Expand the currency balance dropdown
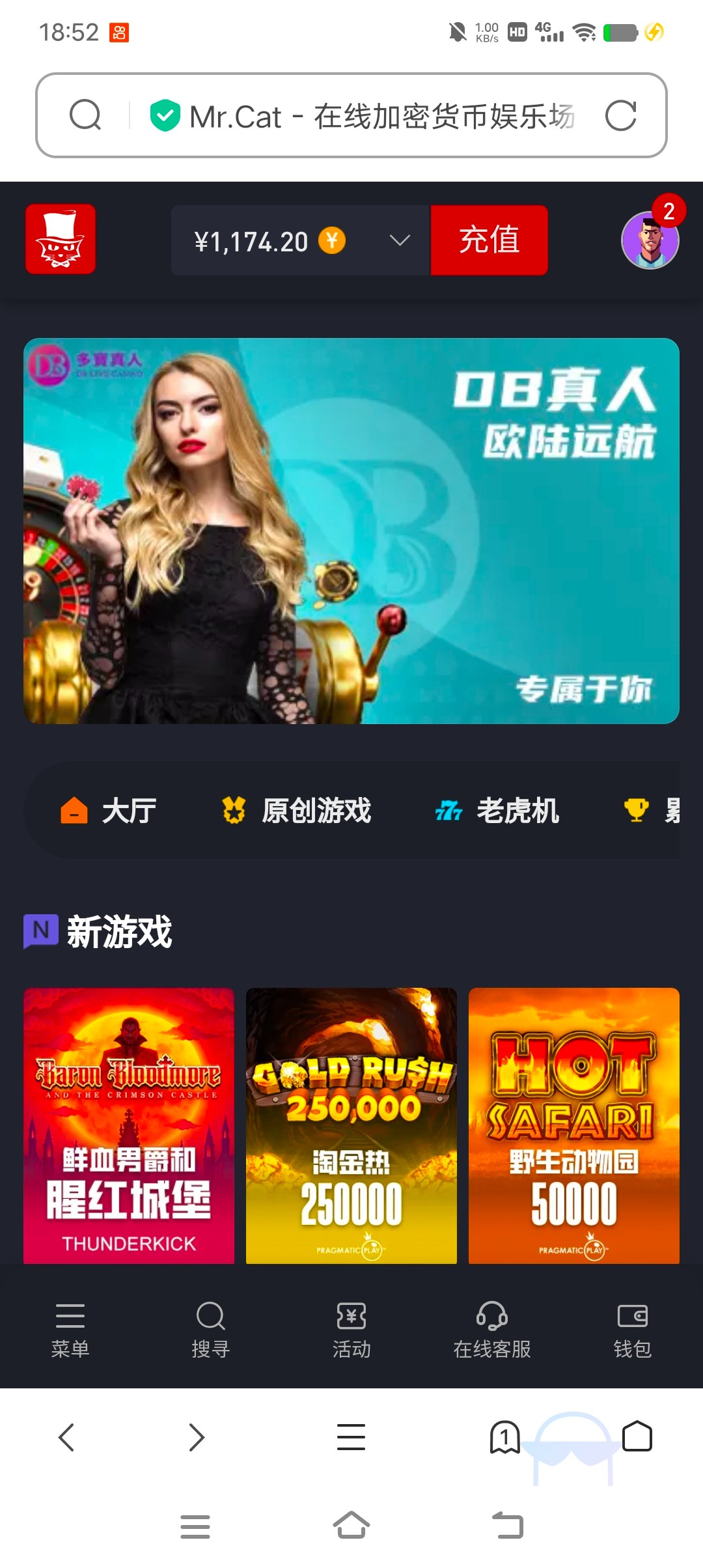703x1568 pixels. (398, 240)
